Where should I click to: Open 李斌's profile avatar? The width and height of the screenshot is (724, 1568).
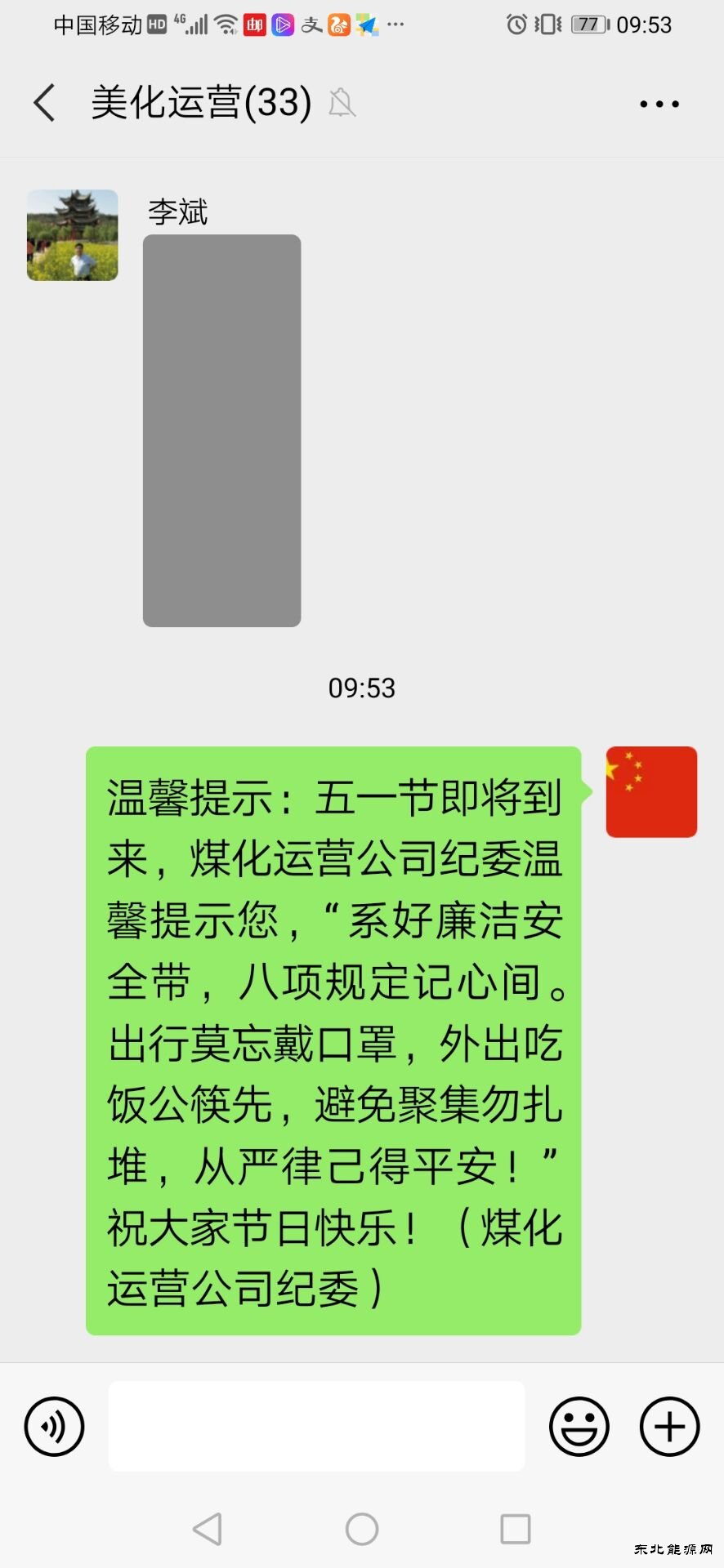(73, 235)
